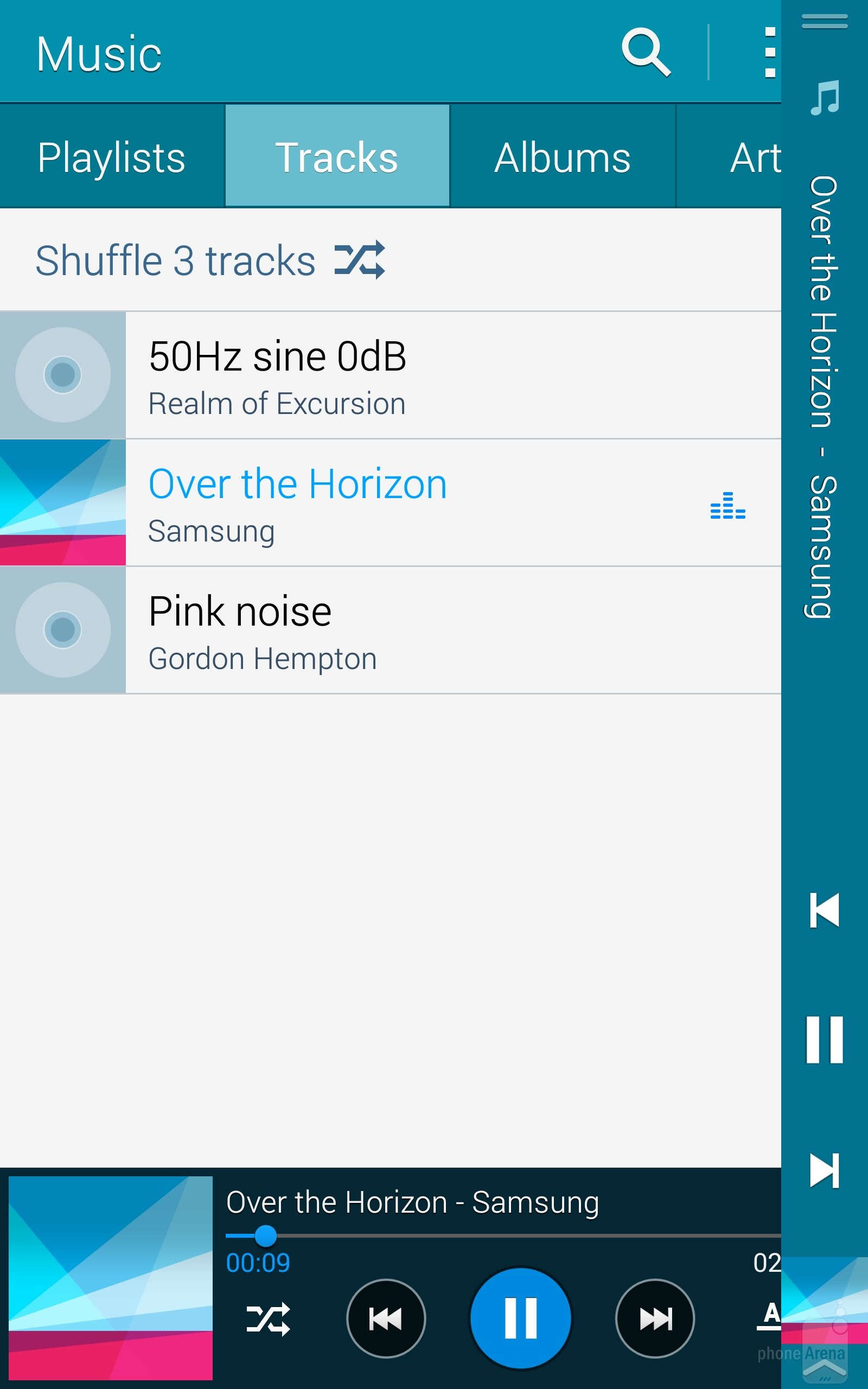
Task: Open the search icon in Music
Action: tap(646, 53)
